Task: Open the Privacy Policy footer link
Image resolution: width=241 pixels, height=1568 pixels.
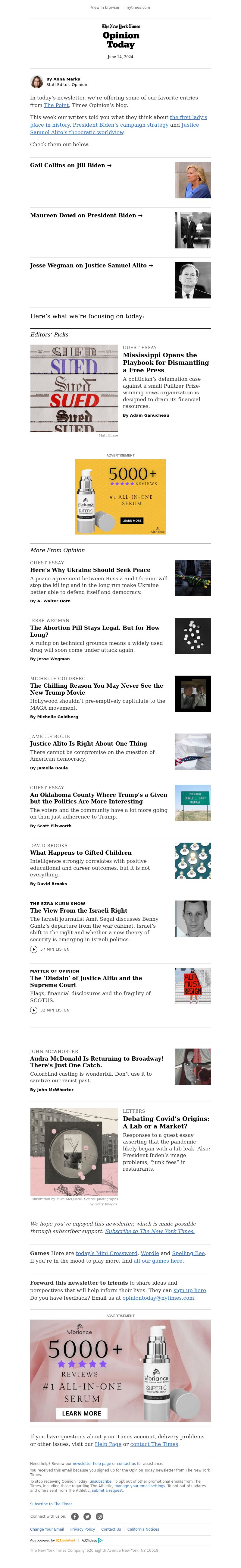Action: coord(82,1529)
